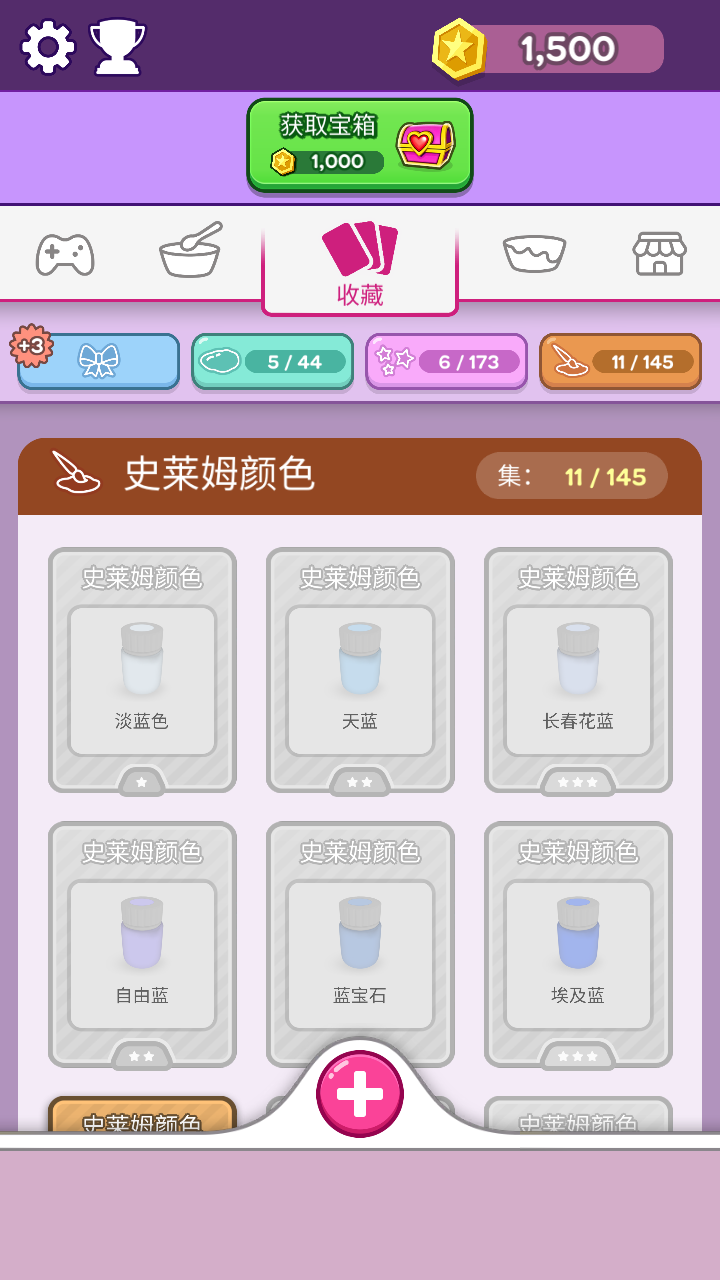720x1280 pixels.
Task: Open the settings gear icon
Action: (x=42, y=45)
